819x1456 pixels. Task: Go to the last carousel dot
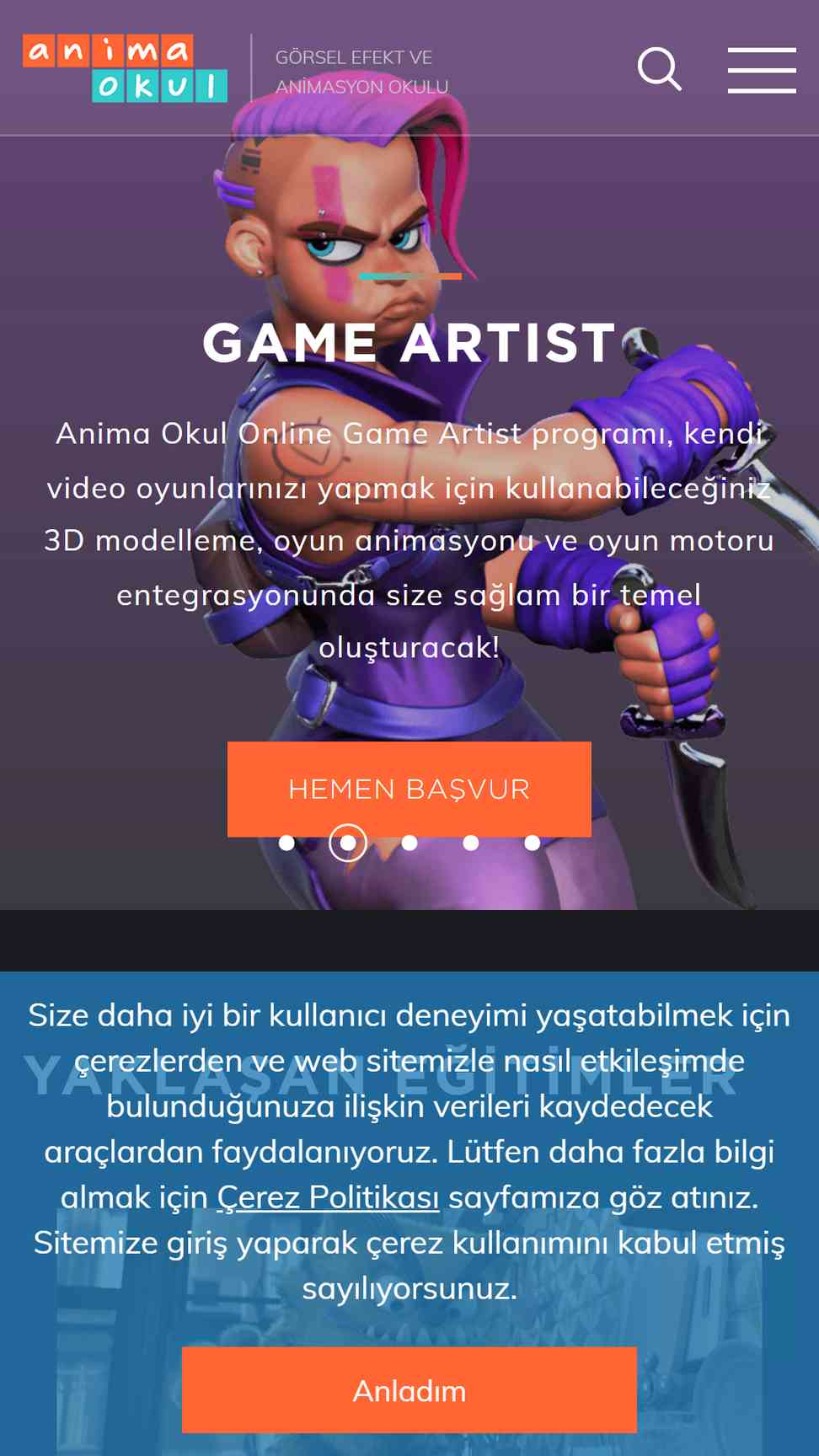click(533, 843)
